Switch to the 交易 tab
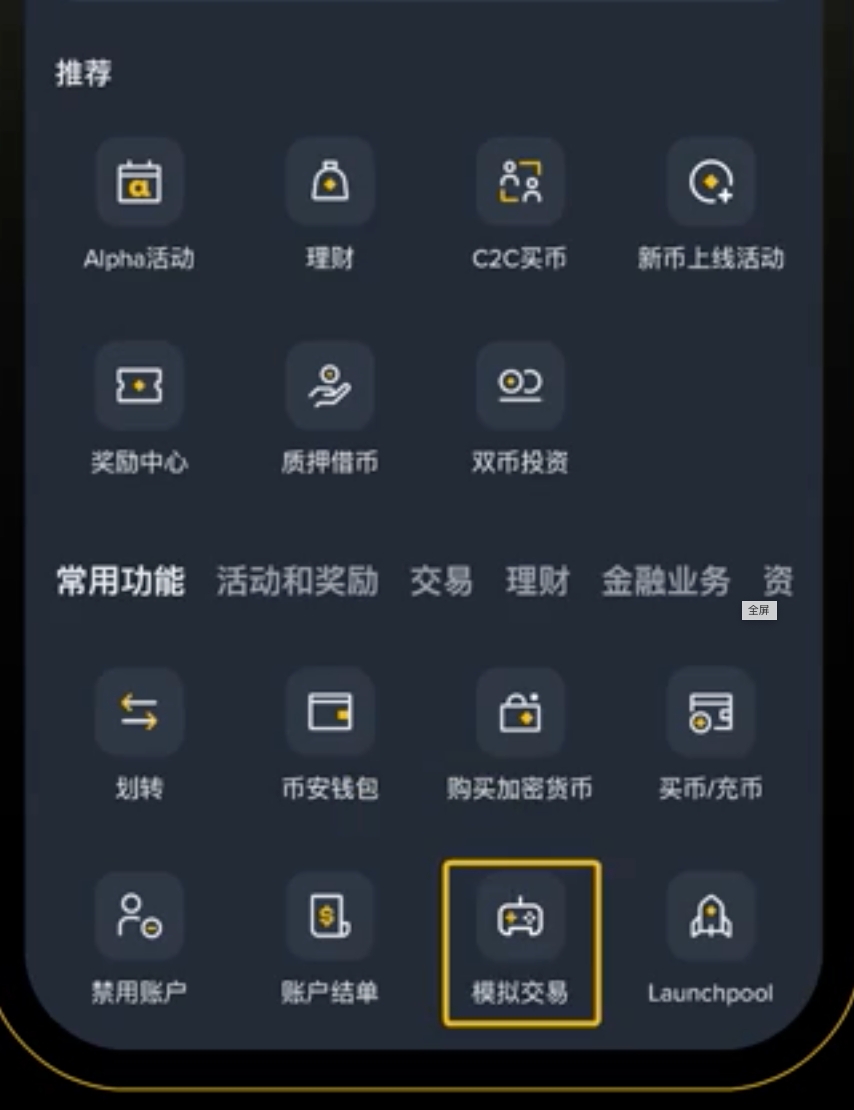The image size is (854, 1110). (441, 581)
